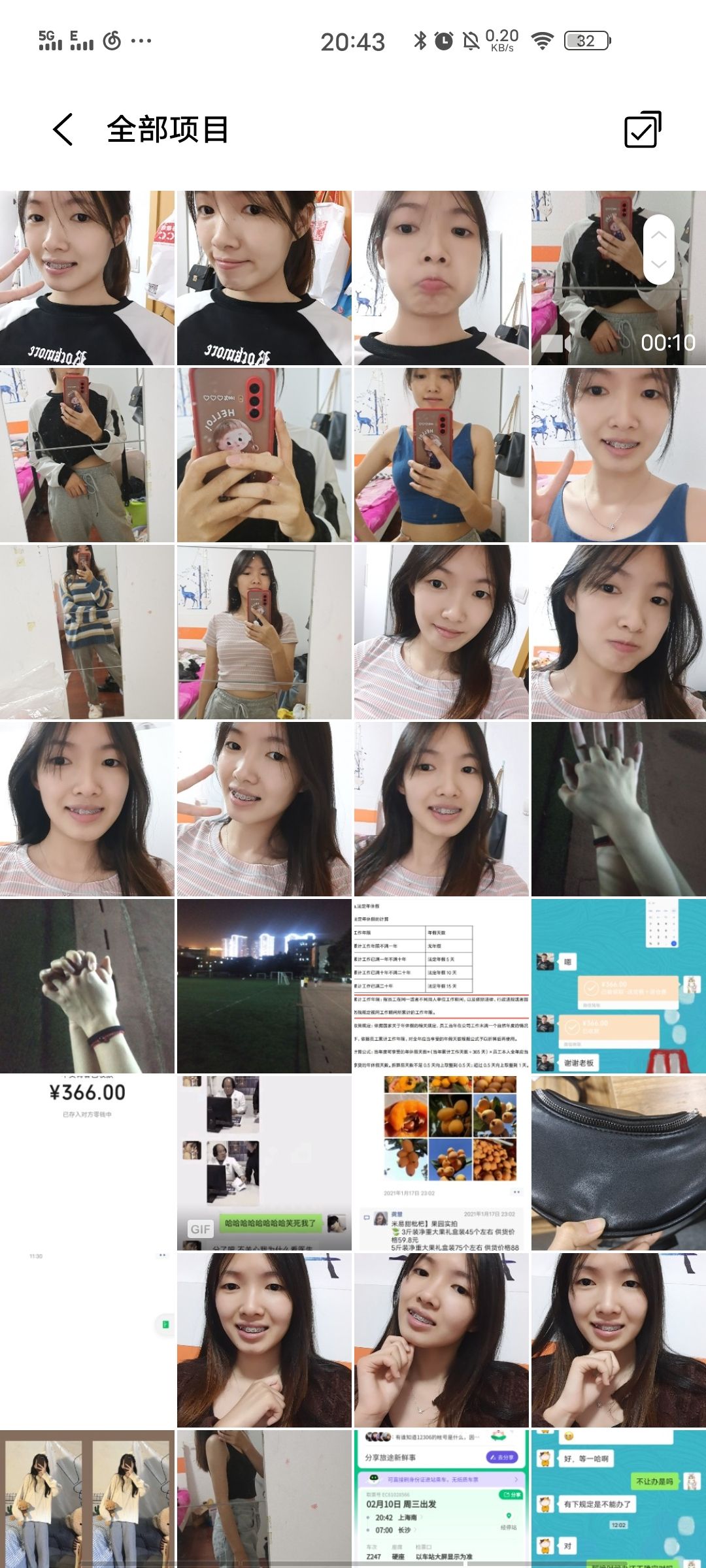Enable multi-select mode via checkbox icon

pyautogui.click(x=643, y=129)
